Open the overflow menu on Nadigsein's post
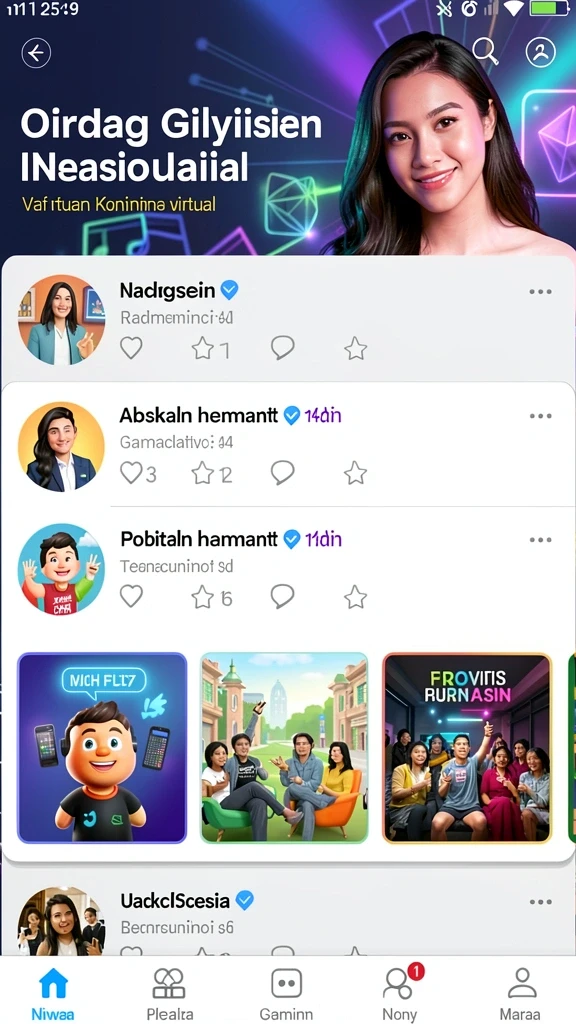 click(x=541, y=292)
